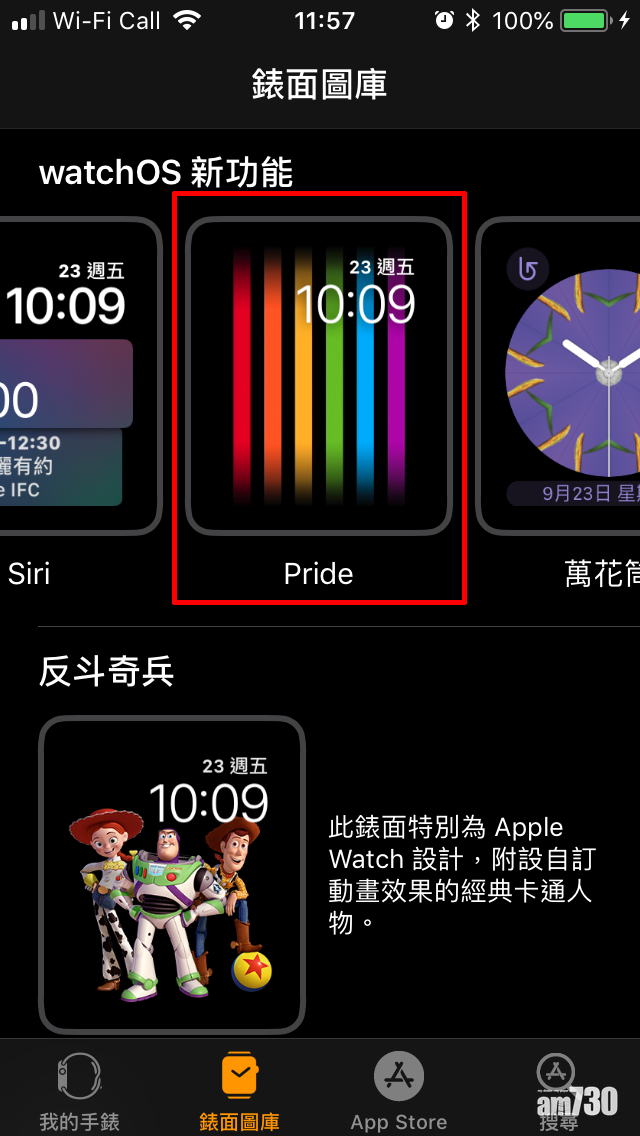Select the Pride watch face
The width and height of the screenshot is (640, 1136).
[x=319, y=376]
